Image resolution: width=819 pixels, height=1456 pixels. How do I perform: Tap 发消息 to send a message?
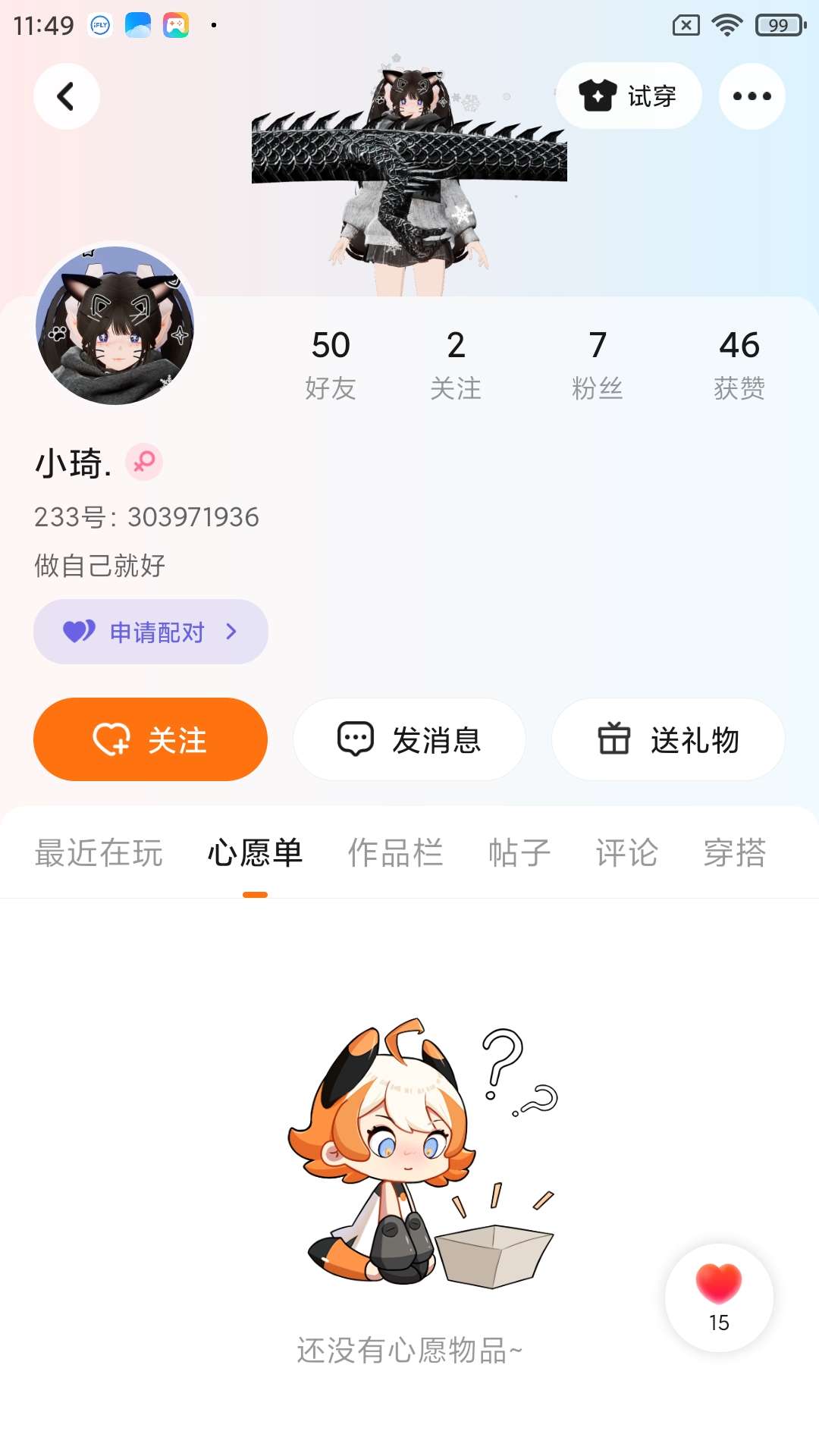tap(409, 739)
